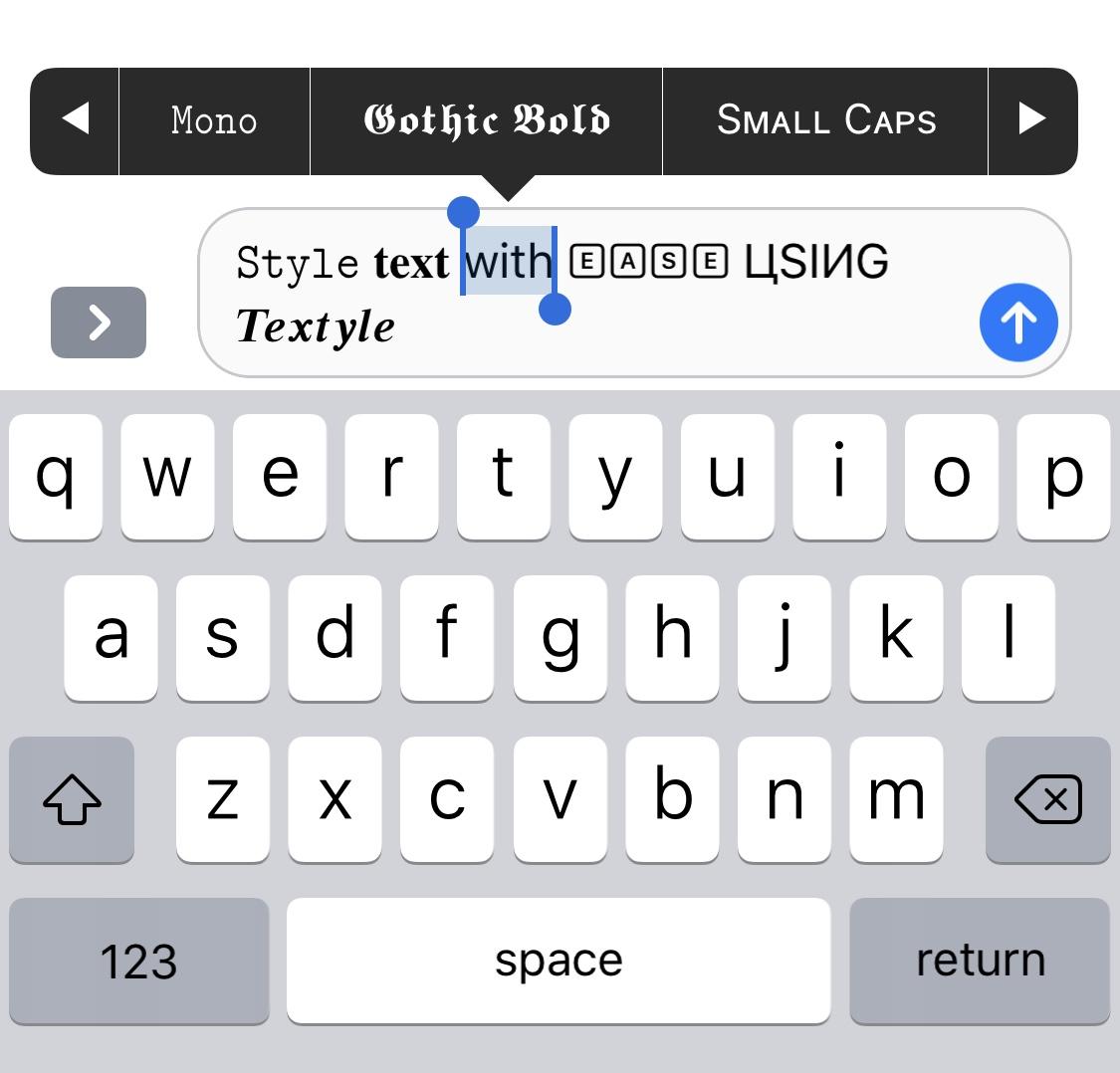Switch keyboard to 123 numbers layout
This screenshot has width=1120, height=1073.
tap(138, 961)
